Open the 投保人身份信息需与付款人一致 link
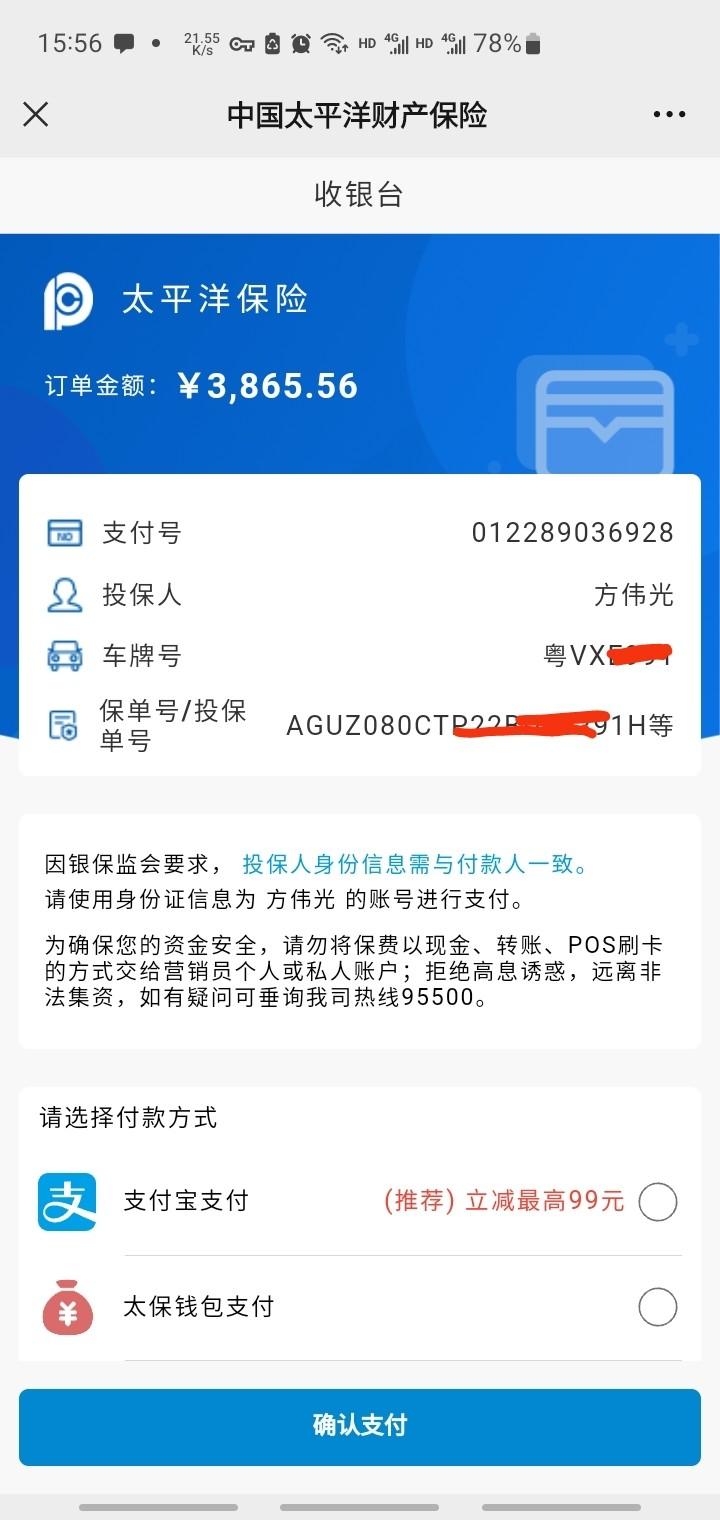Image resolution: width=720 pixels, height=1520 pixels. 416,864
